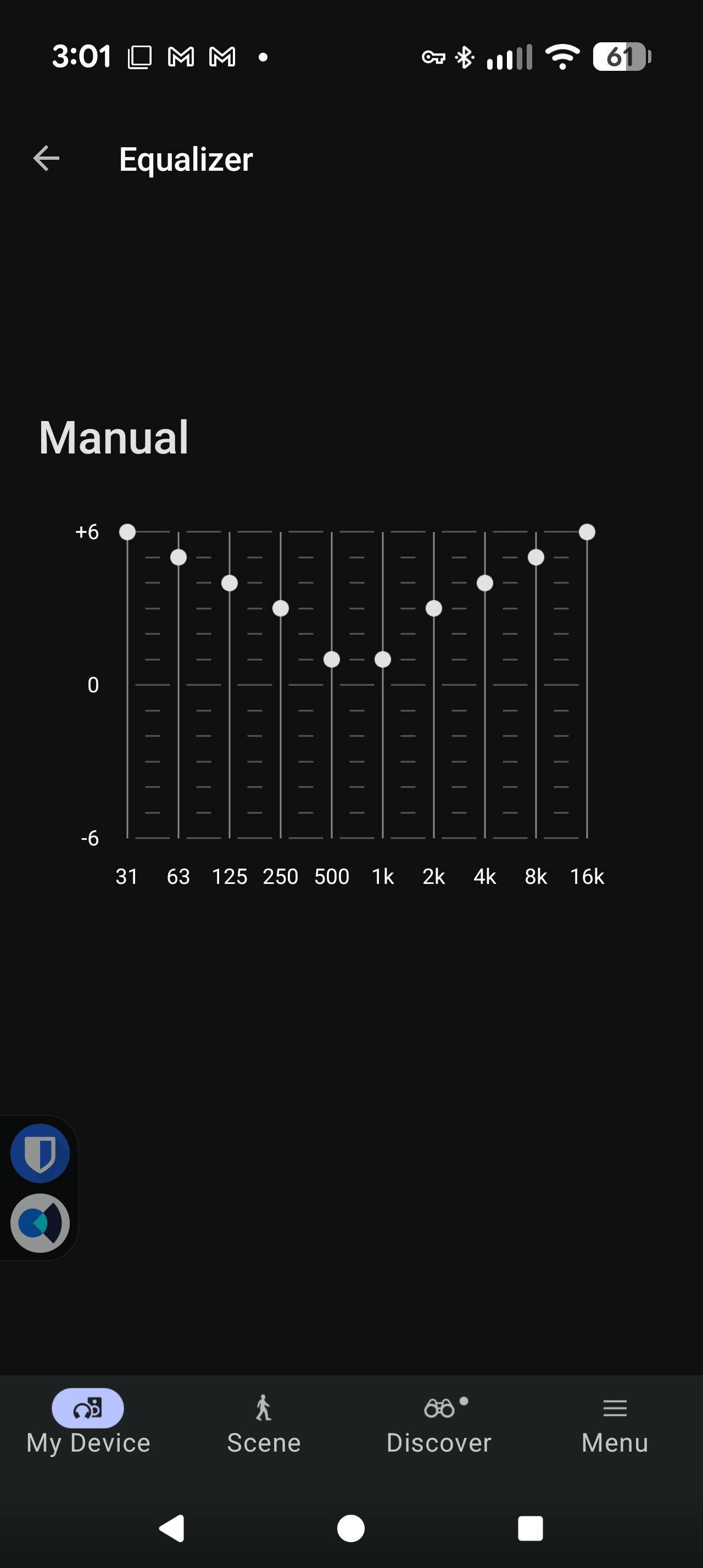Screen dimensions: 703x1568
Task: Tap the 2k band slider handle
Action: (434, 608)
